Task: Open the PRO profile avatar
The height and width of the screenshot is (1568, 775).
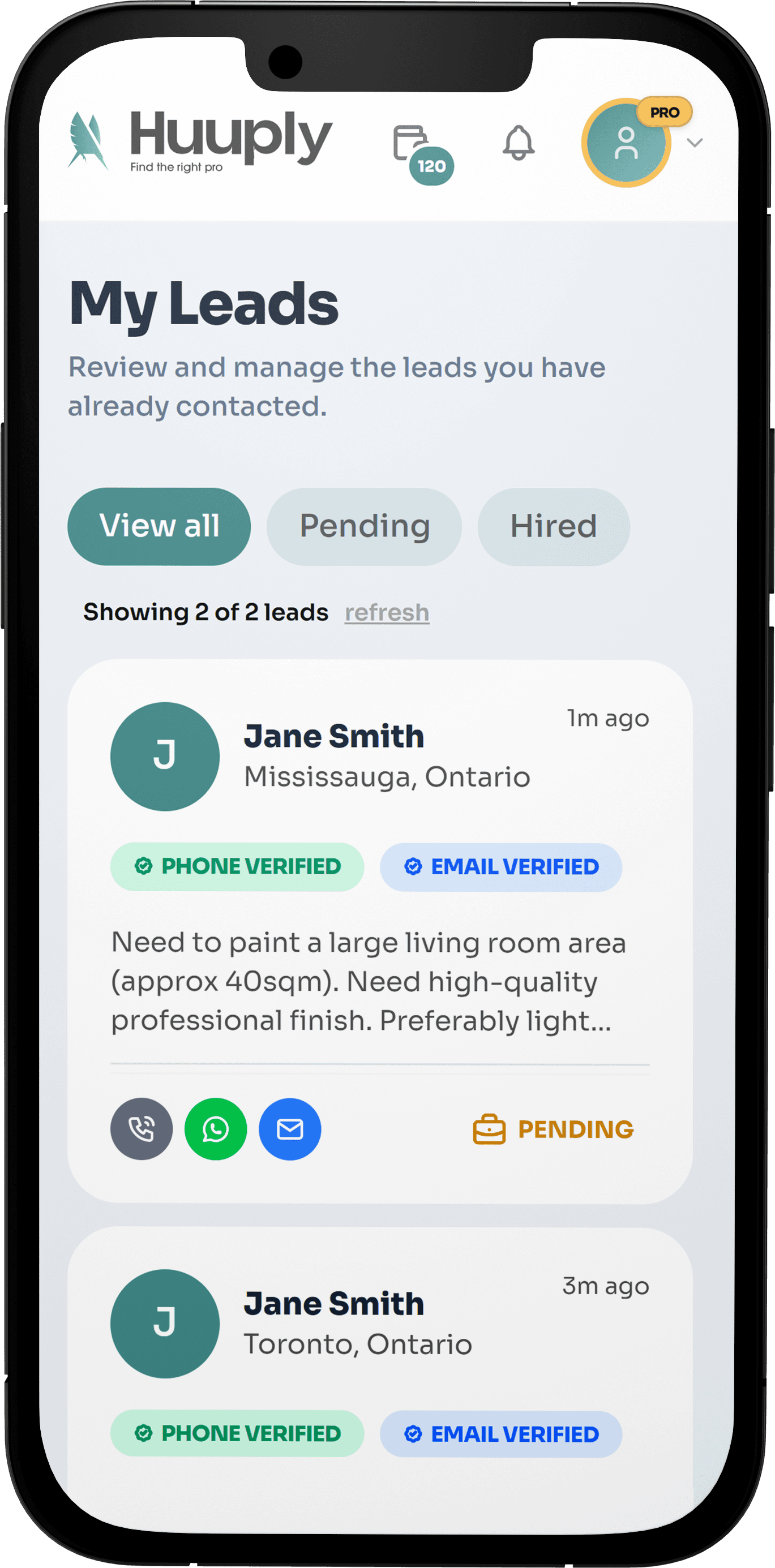Action: coord(627,143)
